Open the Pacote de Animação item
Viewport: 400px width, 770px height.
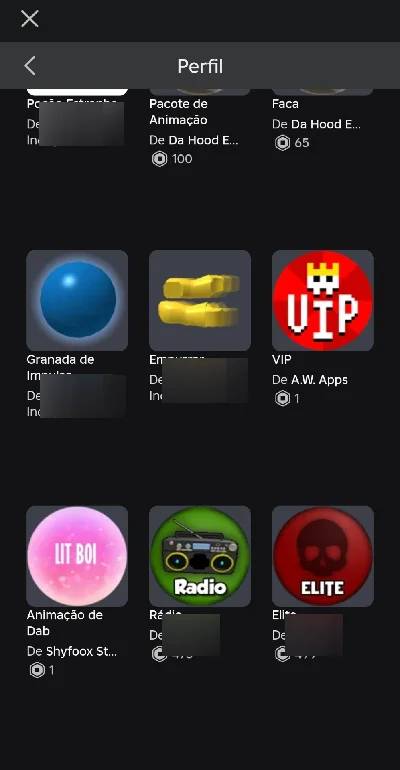tap(178, 112)
